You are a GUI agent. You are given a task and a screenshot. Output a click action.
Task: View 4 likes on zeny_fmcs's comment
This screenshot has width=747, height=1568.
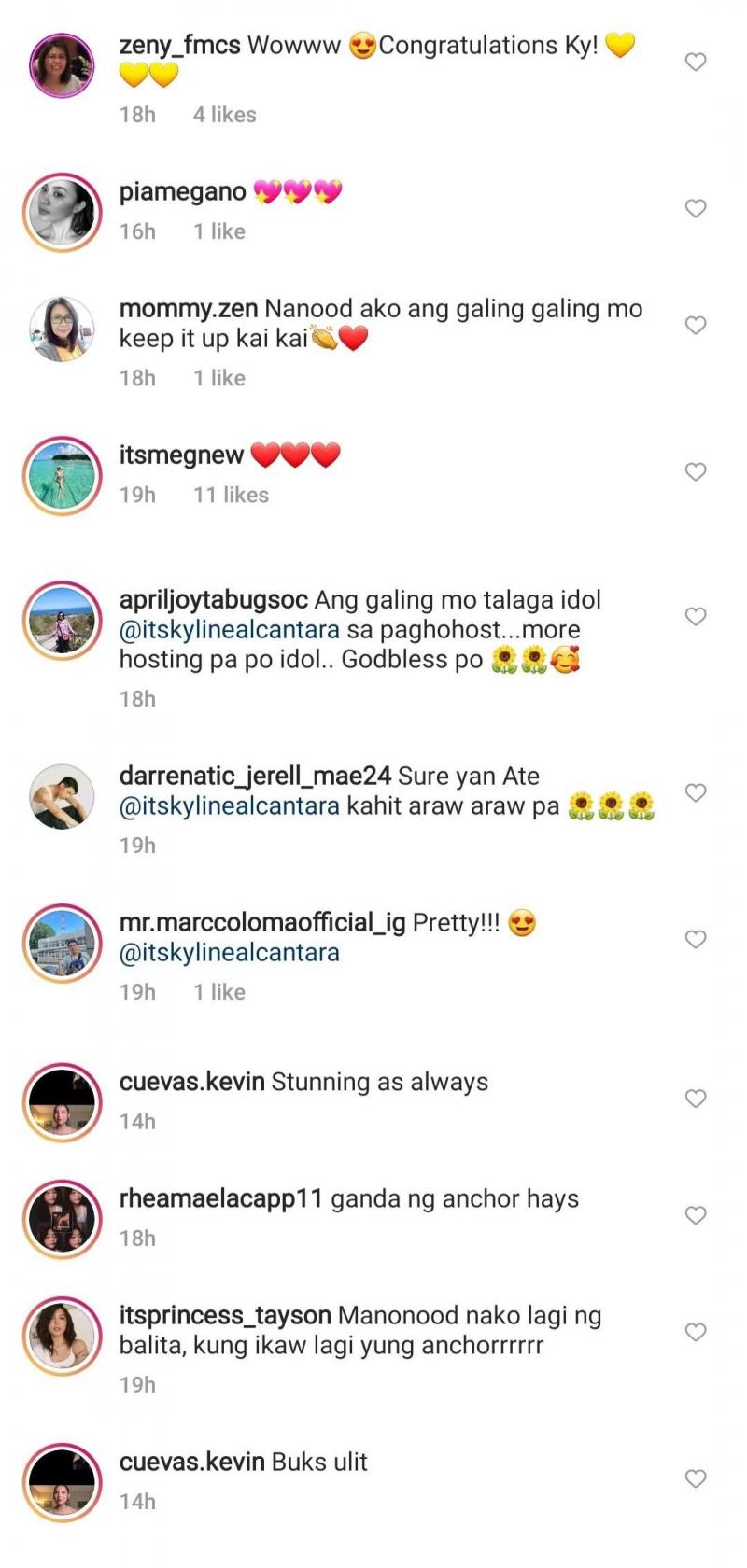(224, 115)
